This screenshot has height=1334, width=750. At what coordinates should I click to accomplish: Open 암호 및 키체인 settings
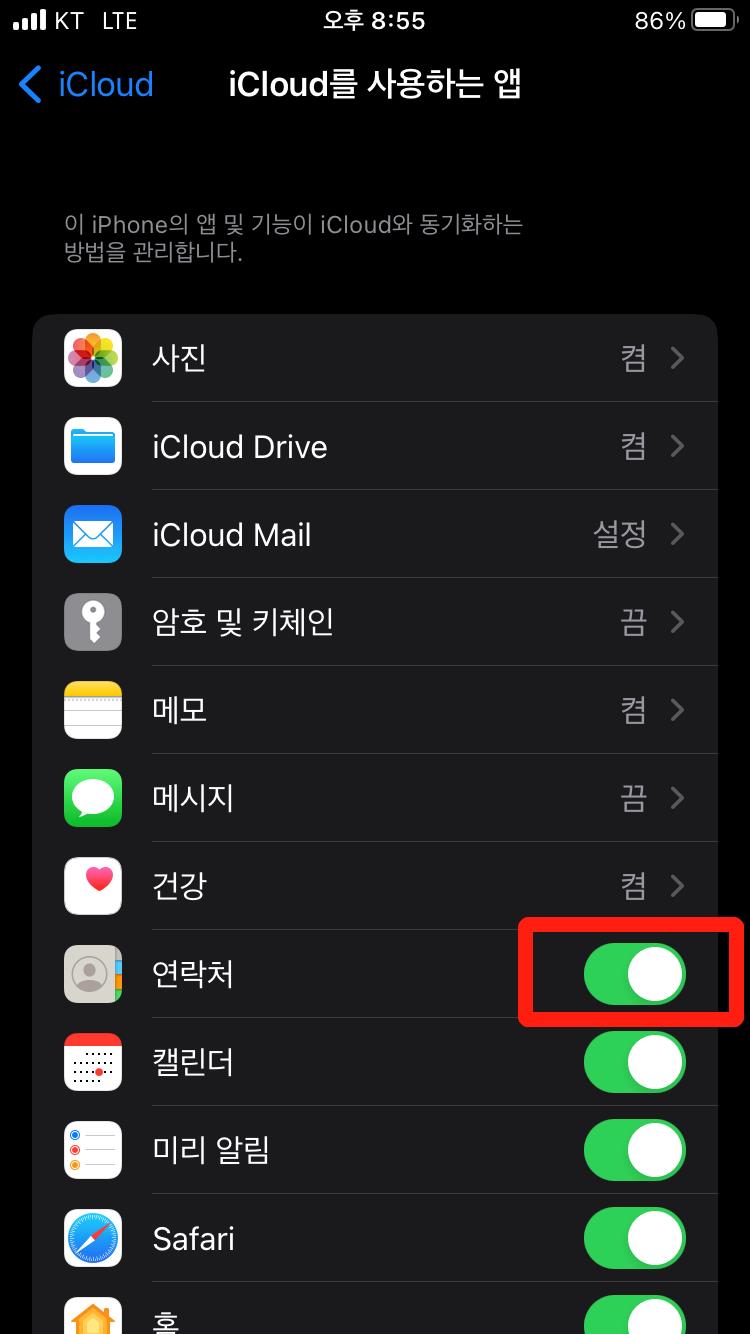[375, 622]
